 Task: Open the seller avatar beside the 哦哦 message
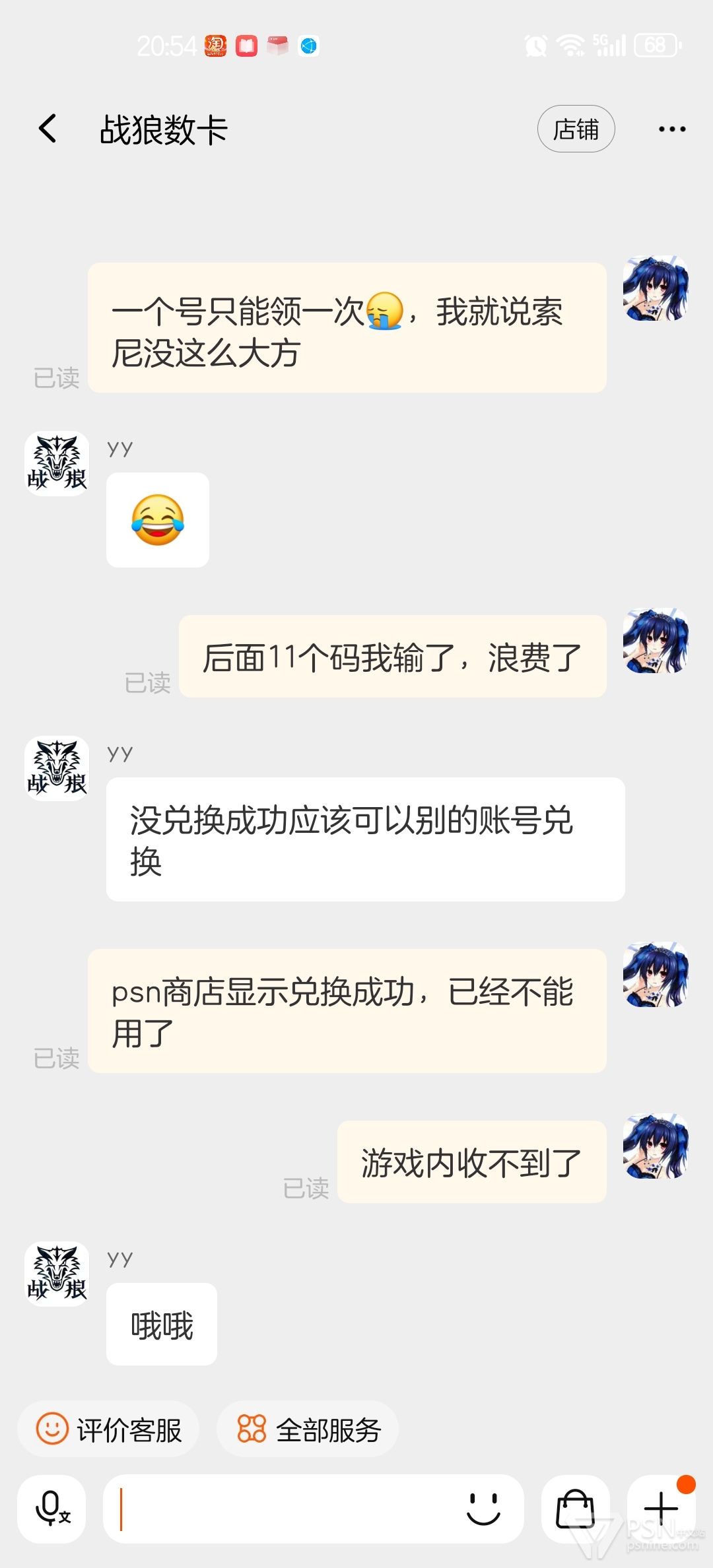[x=57, y=1274]
